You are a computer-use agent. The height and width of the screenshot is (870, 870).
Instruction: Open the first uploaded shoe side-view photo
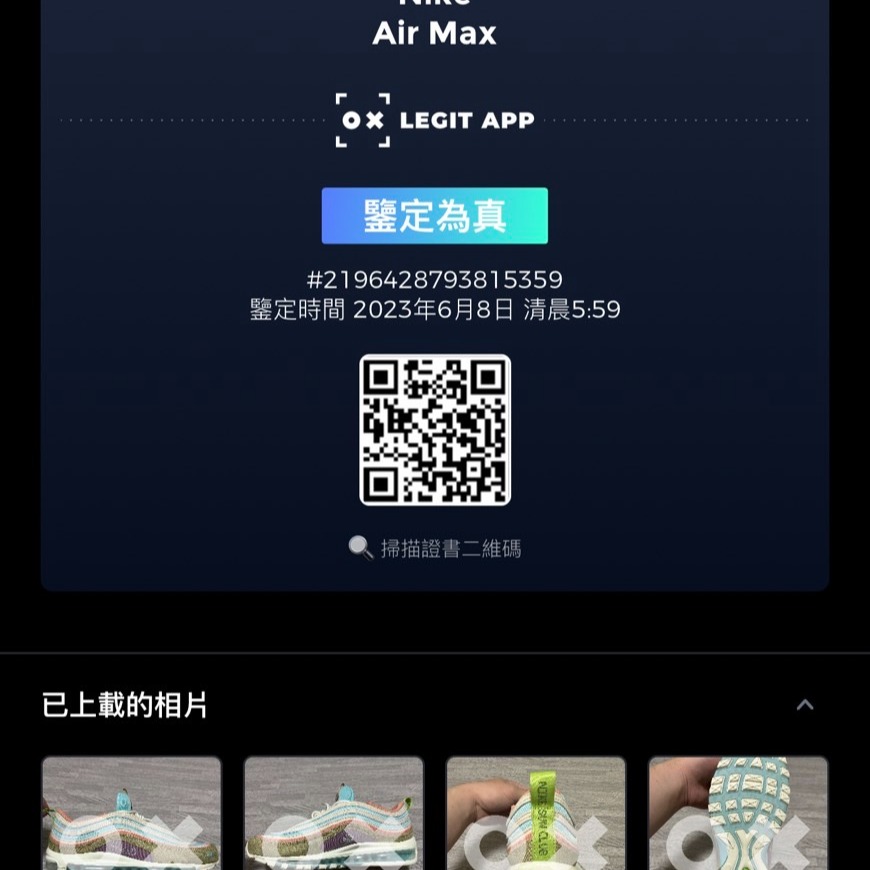click(x=131, y=813)
